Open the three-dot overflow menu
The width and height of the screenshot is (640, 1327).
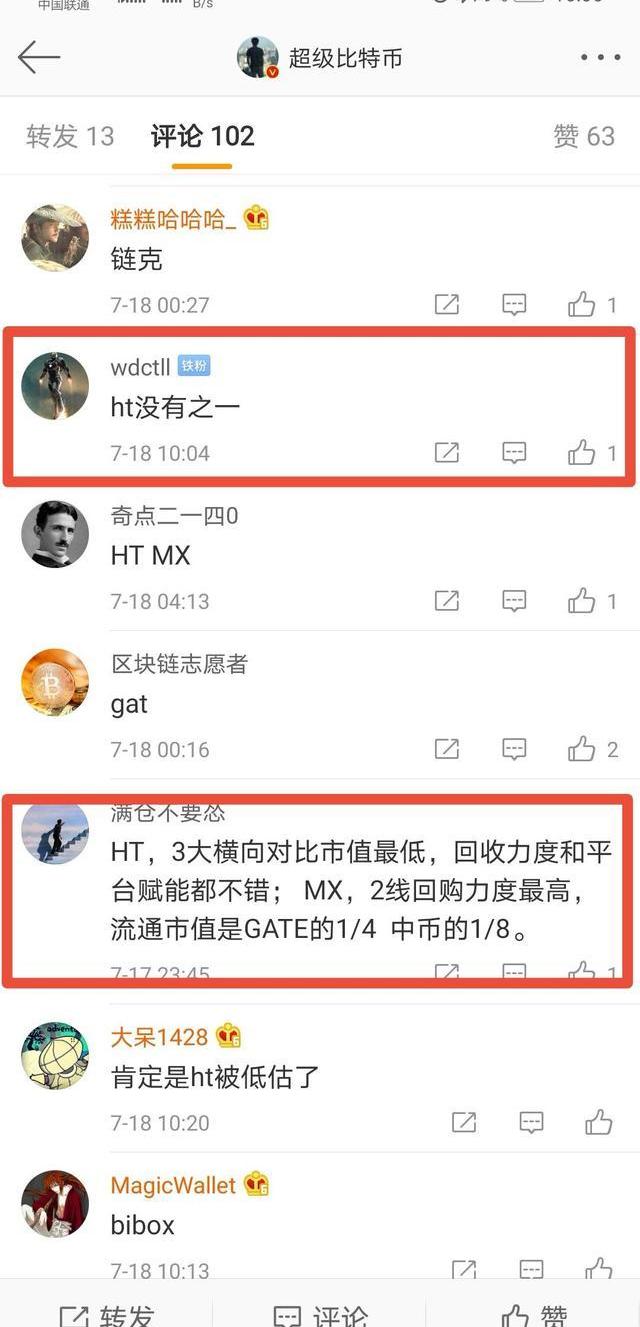600,58
